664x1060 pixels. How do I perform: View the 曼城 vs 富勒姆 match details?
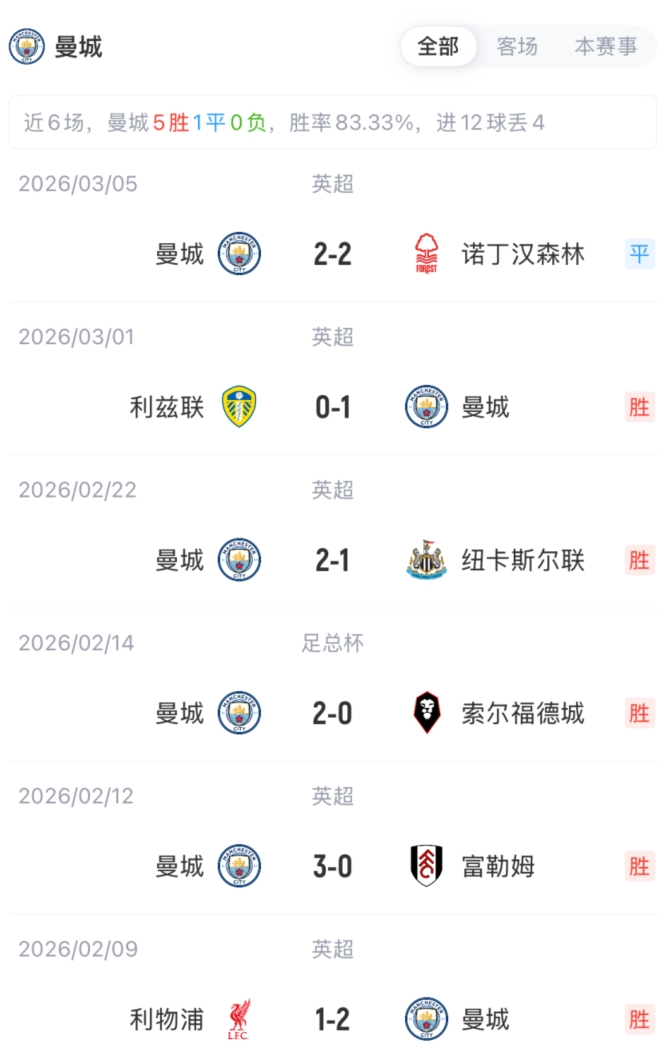click(332, 866)
